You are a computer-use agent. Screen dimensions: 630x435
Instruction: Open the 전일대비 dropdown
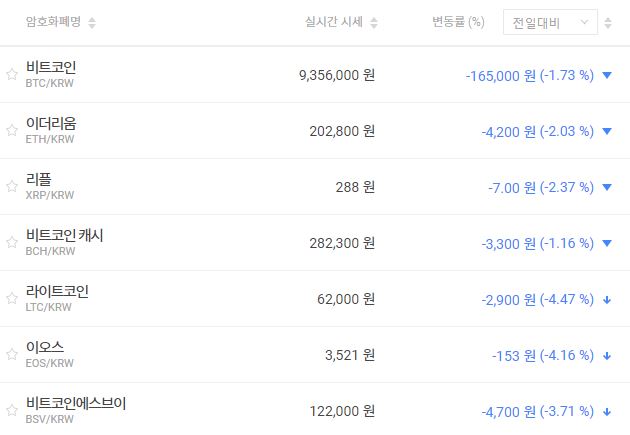pos(550,22)
